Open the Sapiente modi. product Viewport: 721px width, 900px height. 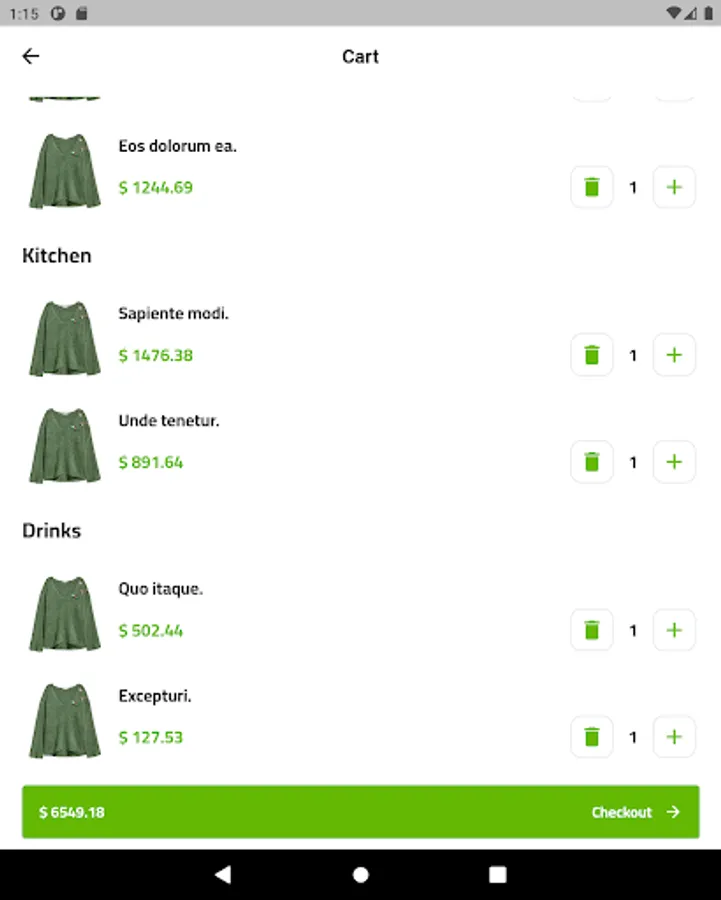pyautogui.click(x=173, y=313)
